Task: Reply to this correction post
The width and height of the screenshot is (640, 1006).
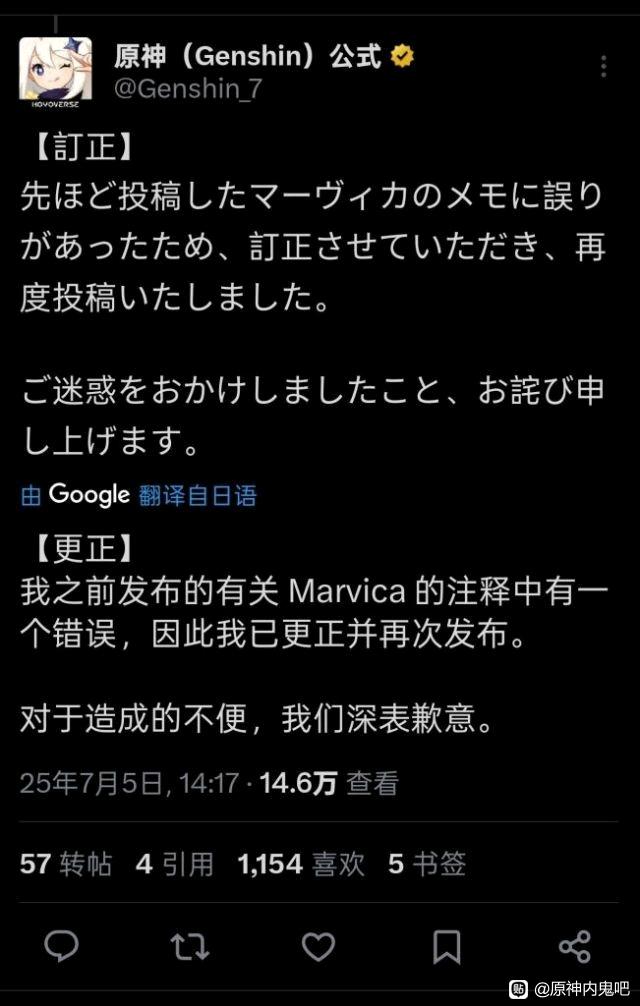Action: coord(64,945)
